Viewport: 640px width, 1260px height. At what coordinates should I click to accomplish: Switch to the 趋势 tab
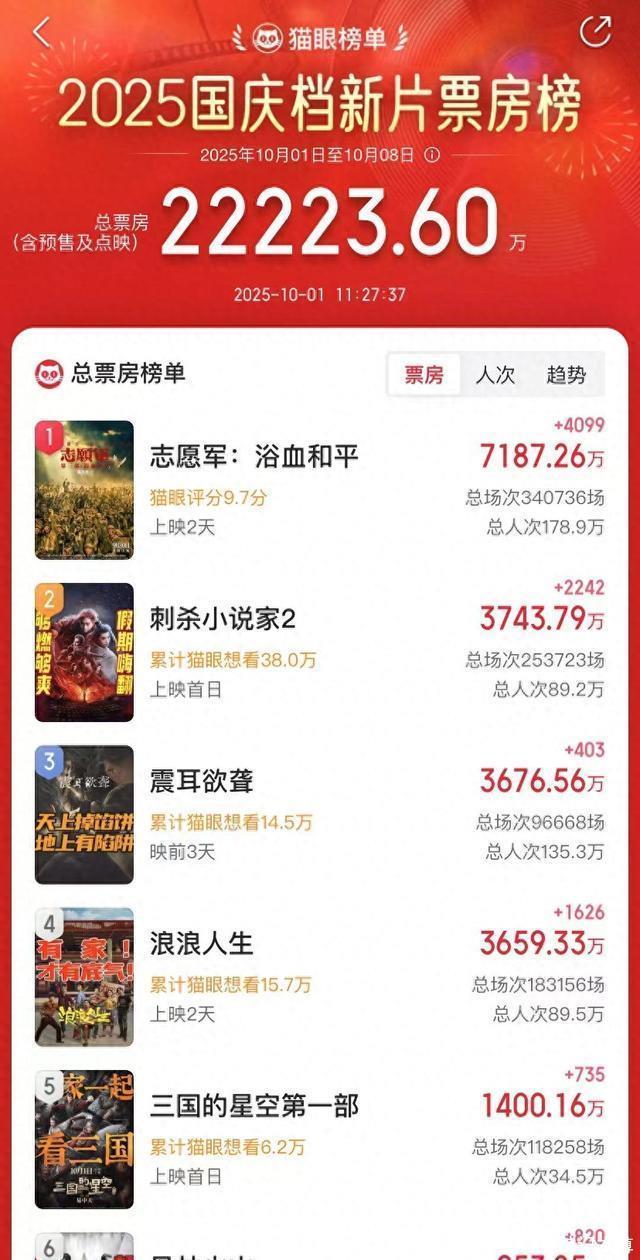567,375
